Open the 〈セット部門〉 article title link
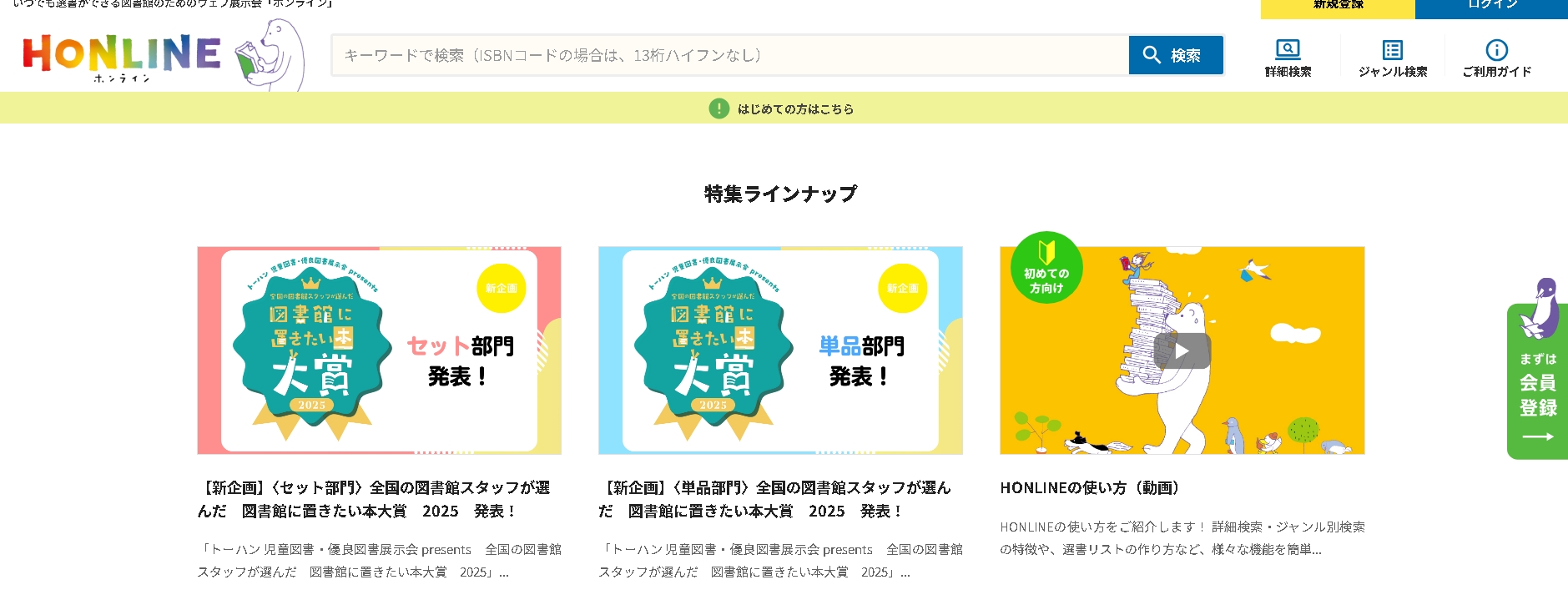The height and width of the screenshot is (610, 1568). pos(374,499)
